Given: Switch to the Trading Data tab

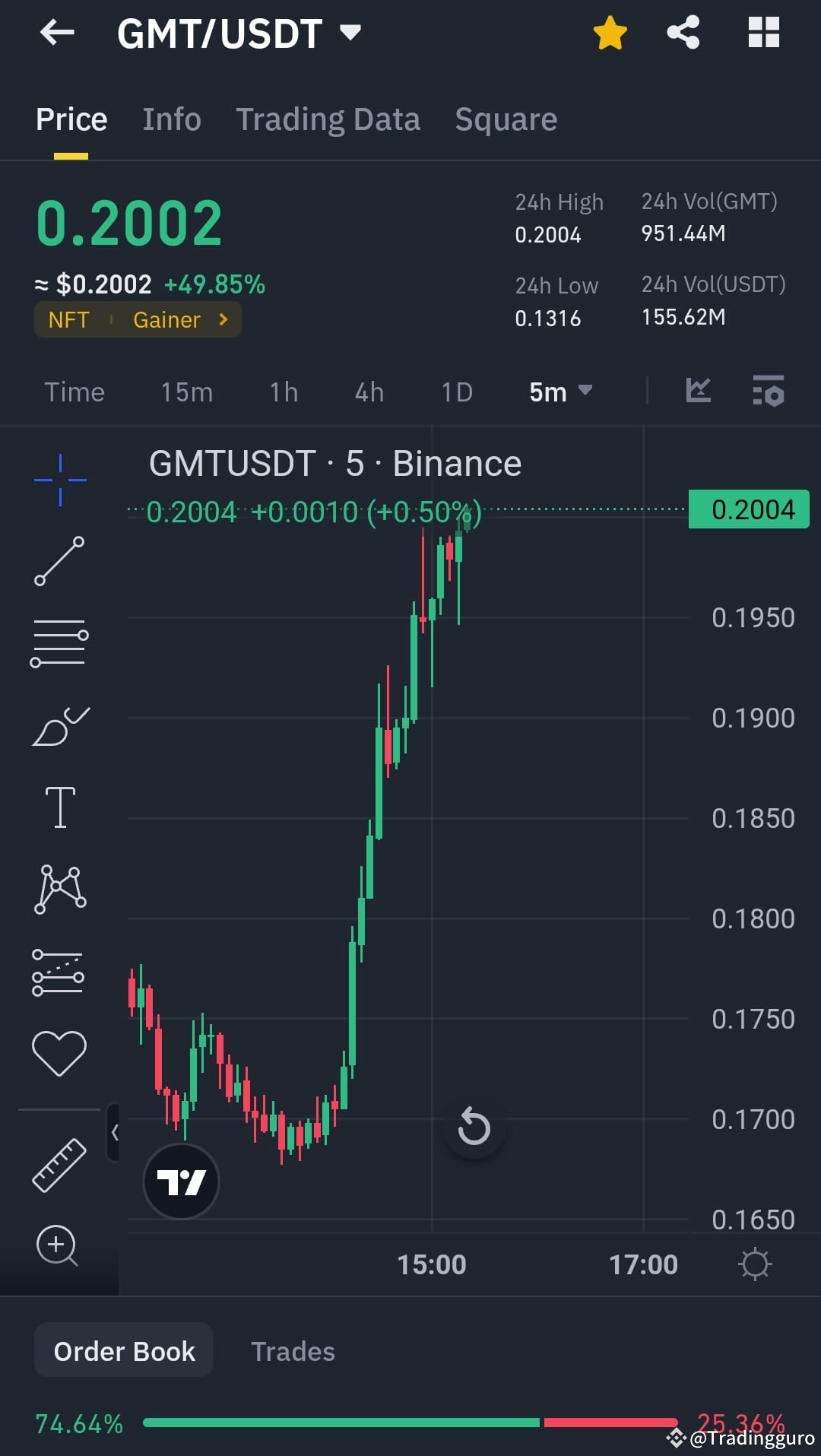Looking at the screenshot, I should tap(328, 119).
